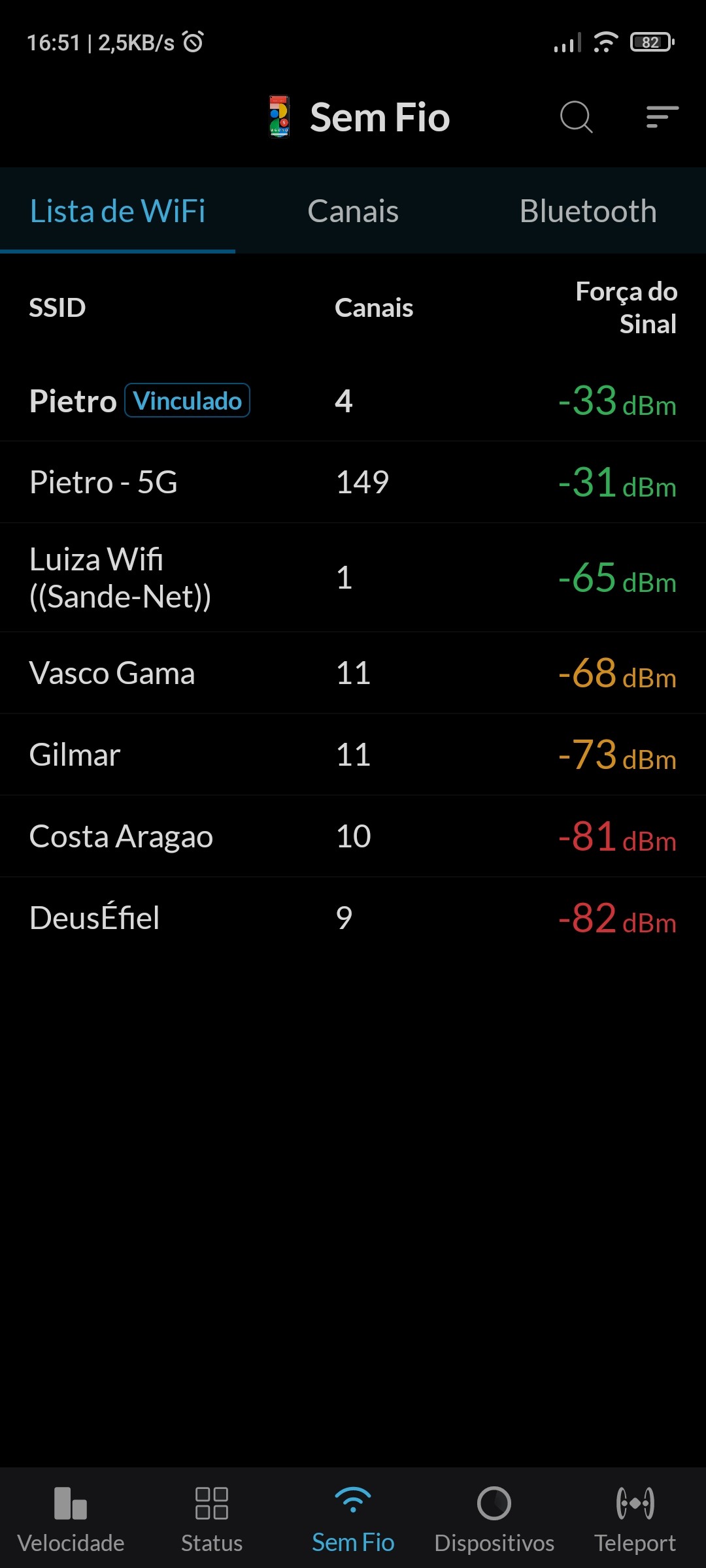
Task: Go to the Velocidade bottom tab
Action: pyautogui.click(x=71, y=1519)
